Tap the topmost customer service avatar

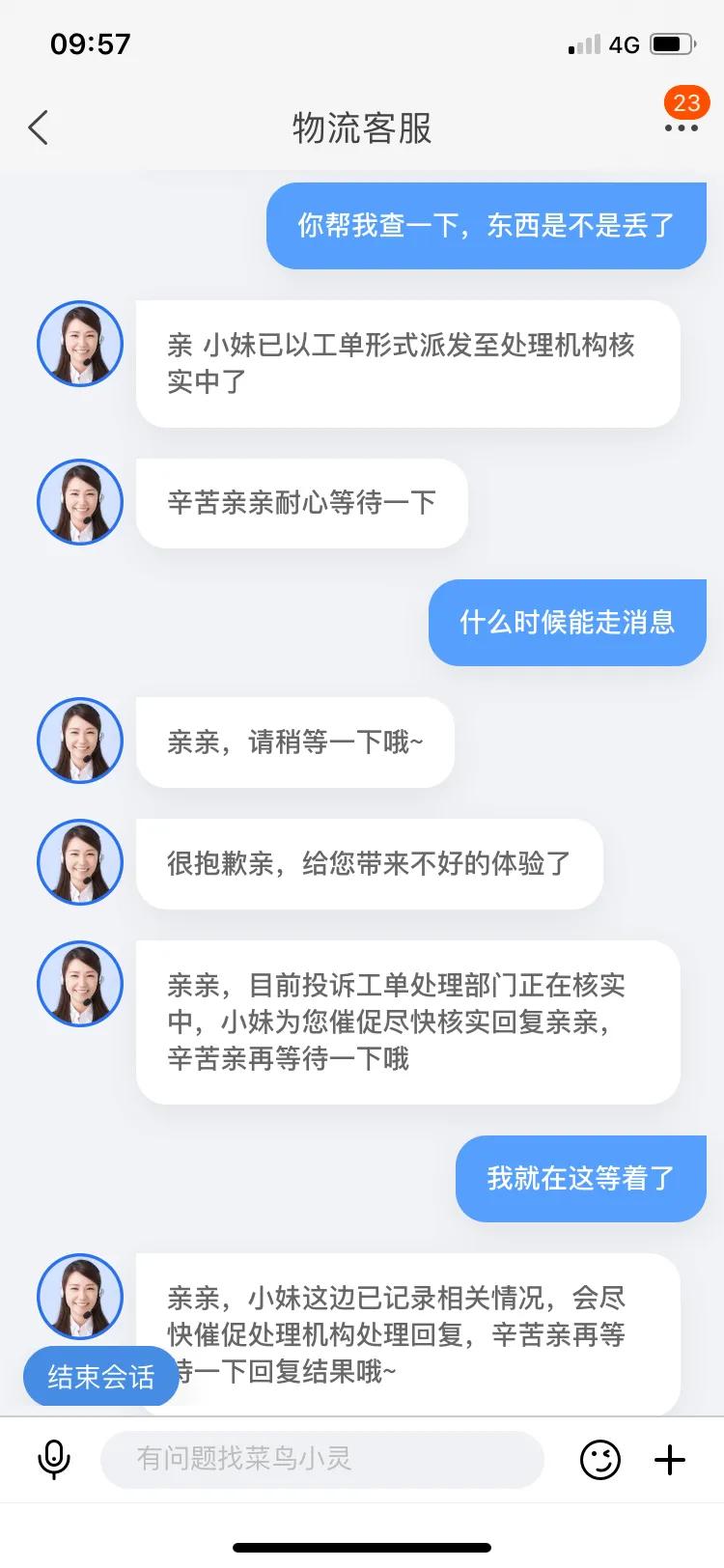click(x=79, y=344)
